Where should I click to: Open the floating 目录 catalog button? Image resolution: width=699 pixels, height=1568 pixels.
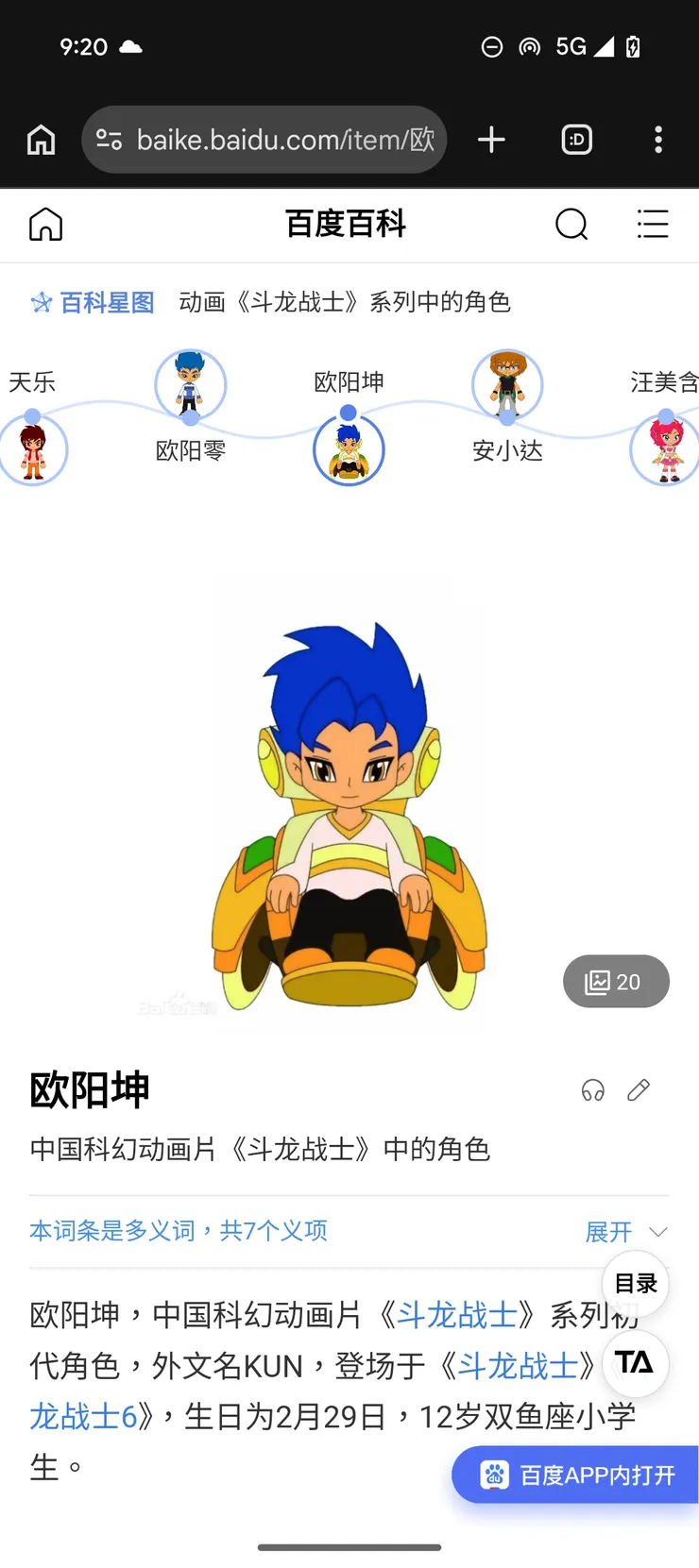point(635,1284)
